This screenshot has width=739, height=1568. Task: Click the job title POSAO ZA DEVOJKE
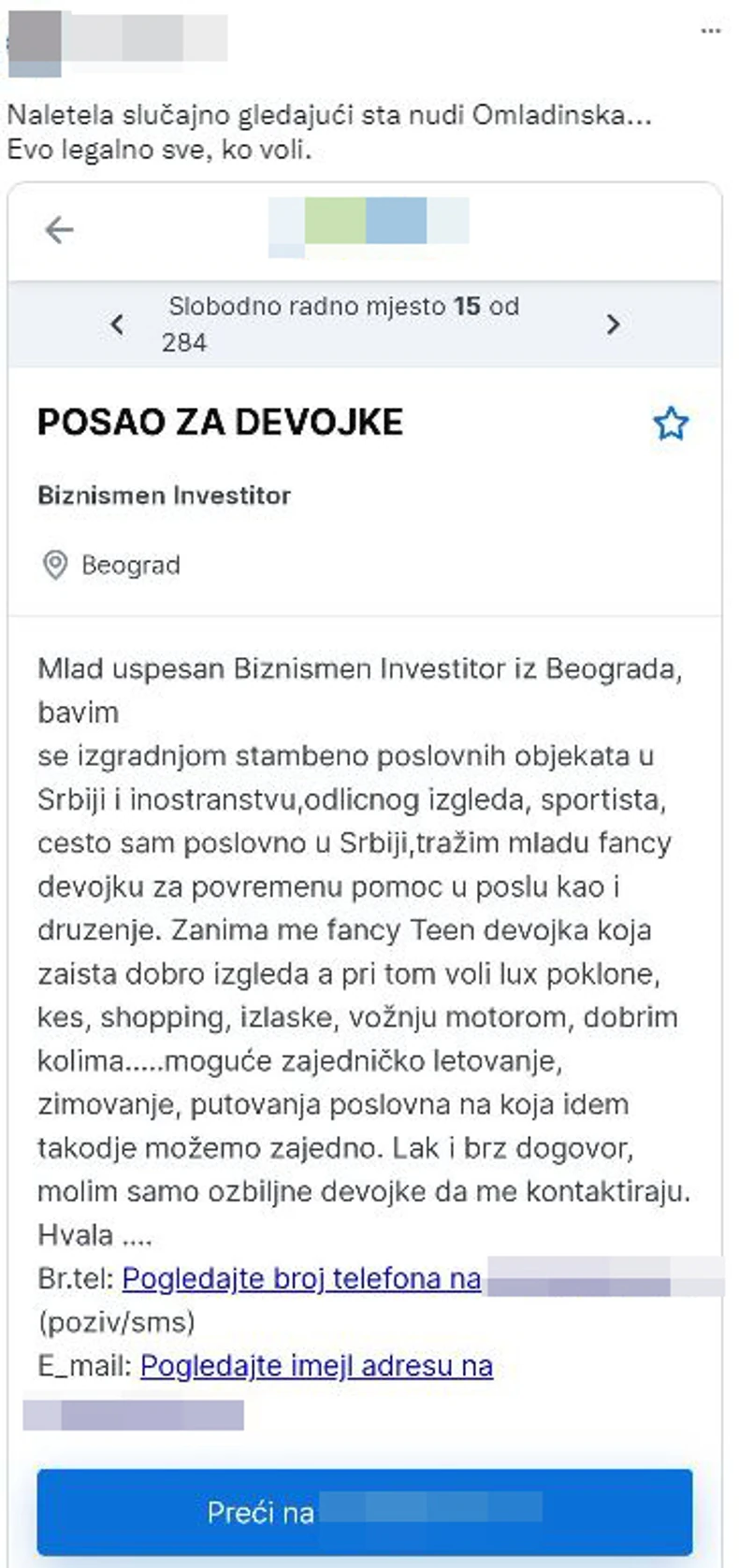point(220,423)
